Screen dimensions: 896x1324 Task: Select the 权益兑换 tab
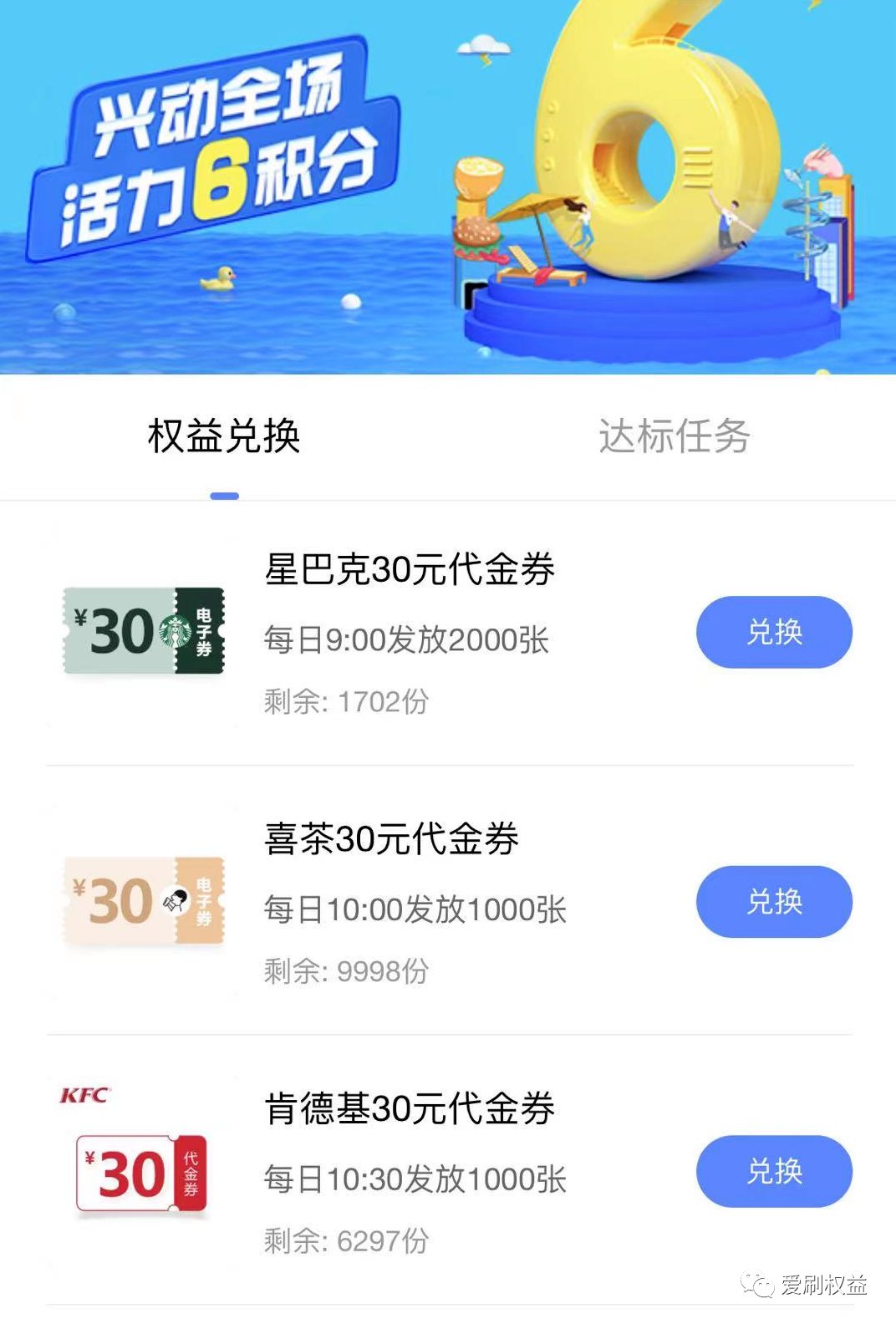(x=224, y=436)
